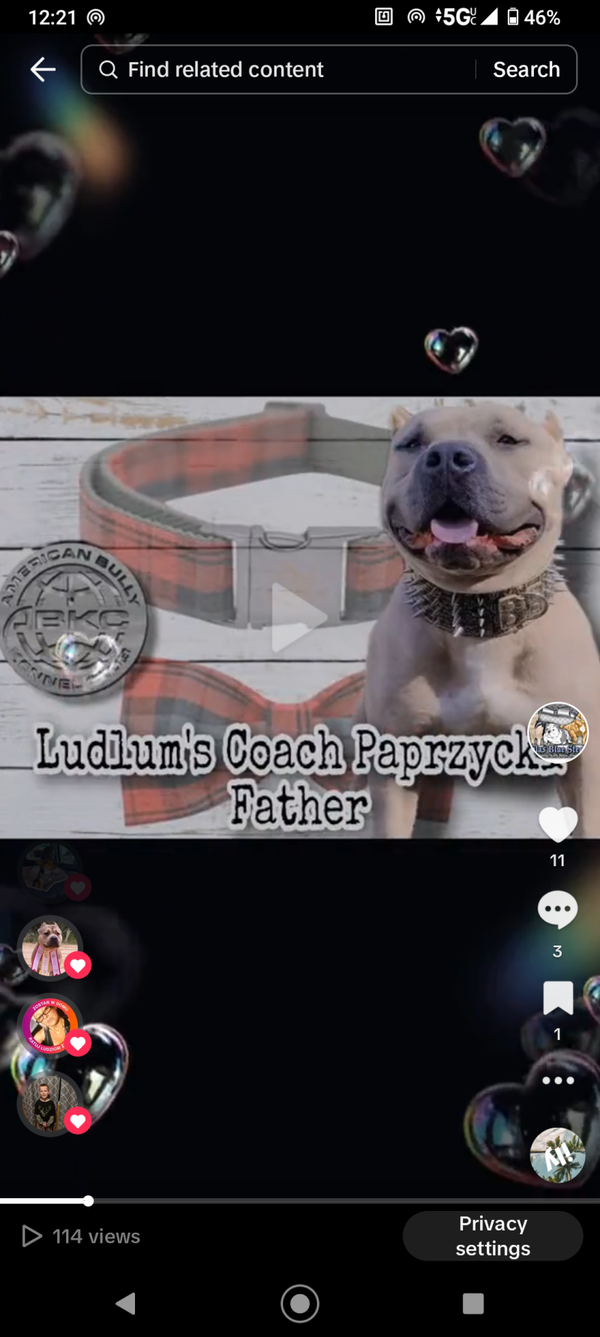
Task: View the 114 views analytics
Action: tap(82, 1237)
